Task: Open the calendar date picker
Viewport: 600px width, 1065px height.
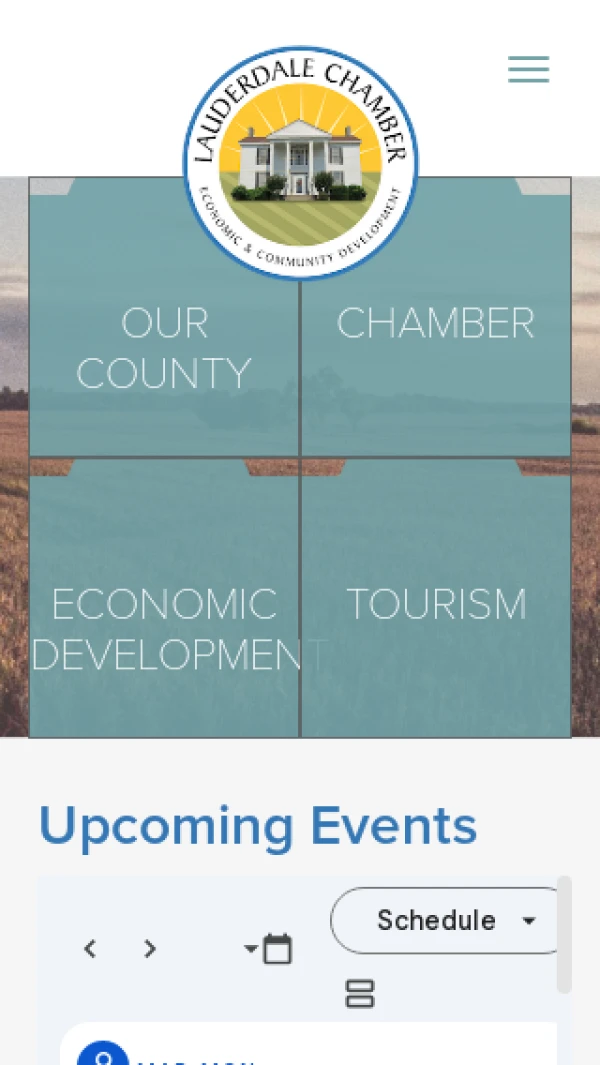Action: coord(268,949)
